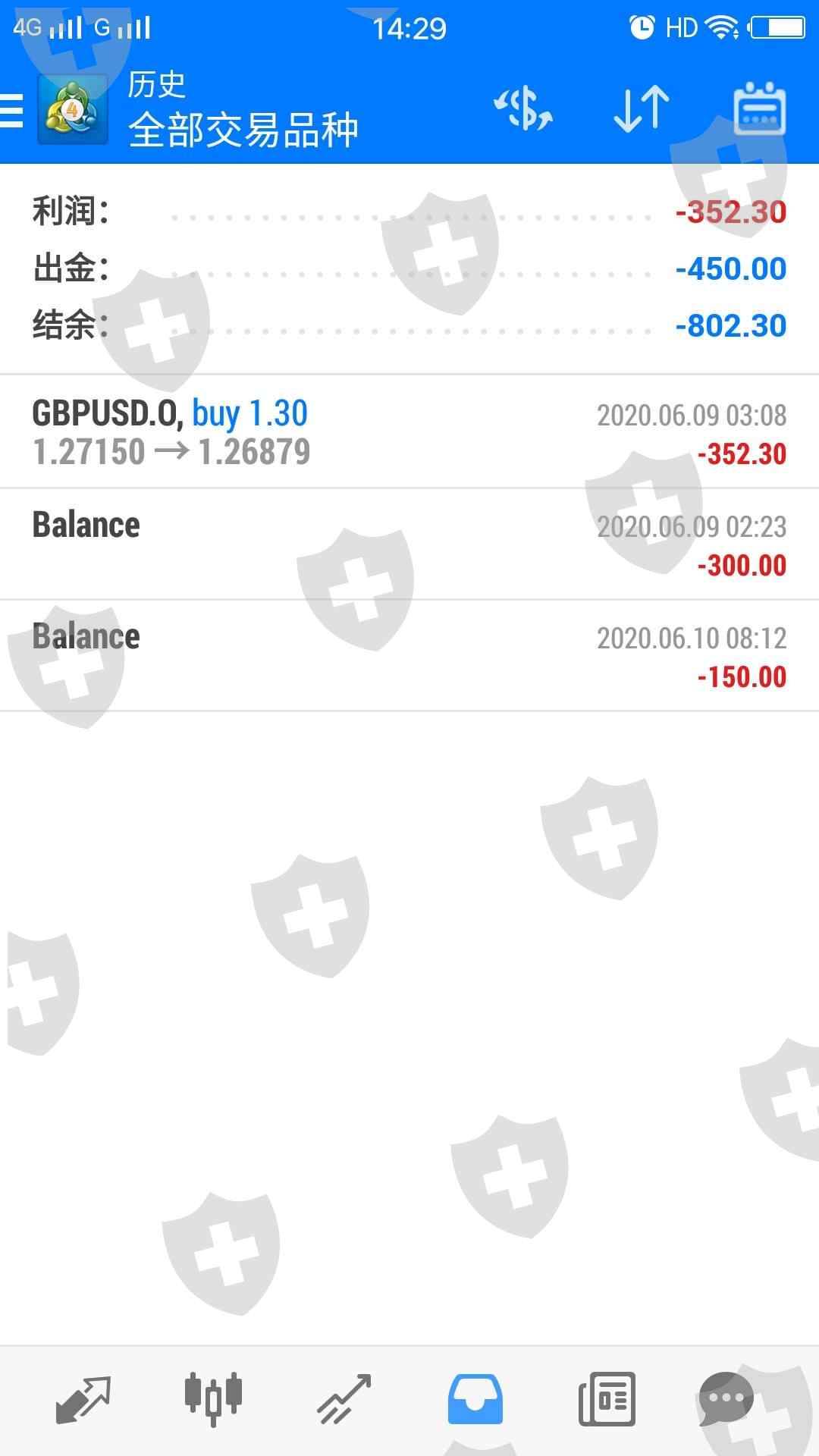This screenshot has height=1456, width=819.
Task: Select the Balance entry of -150.00
Action: click(409, 656)
